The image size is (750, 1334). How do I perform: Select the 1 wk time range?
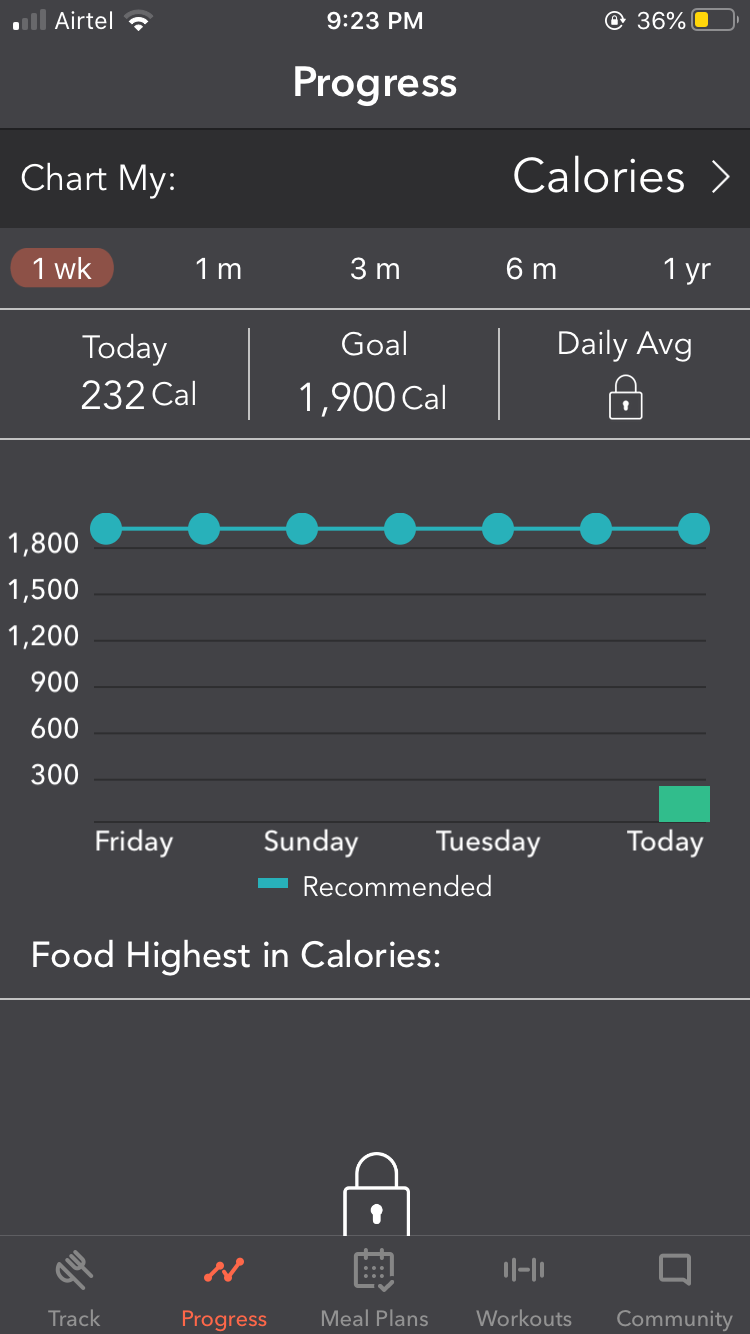pyautogui.click(x=62, y=269)
